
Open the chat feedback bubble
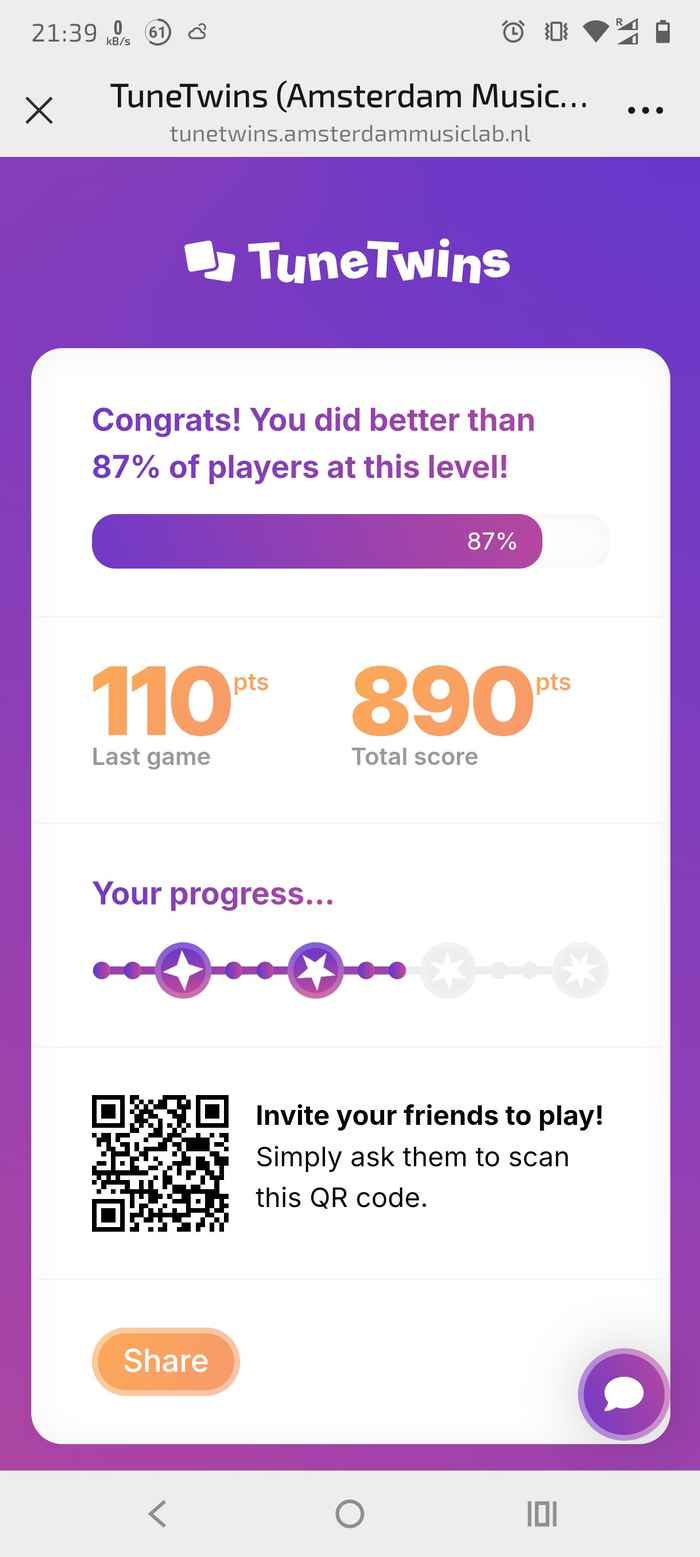623,1393
